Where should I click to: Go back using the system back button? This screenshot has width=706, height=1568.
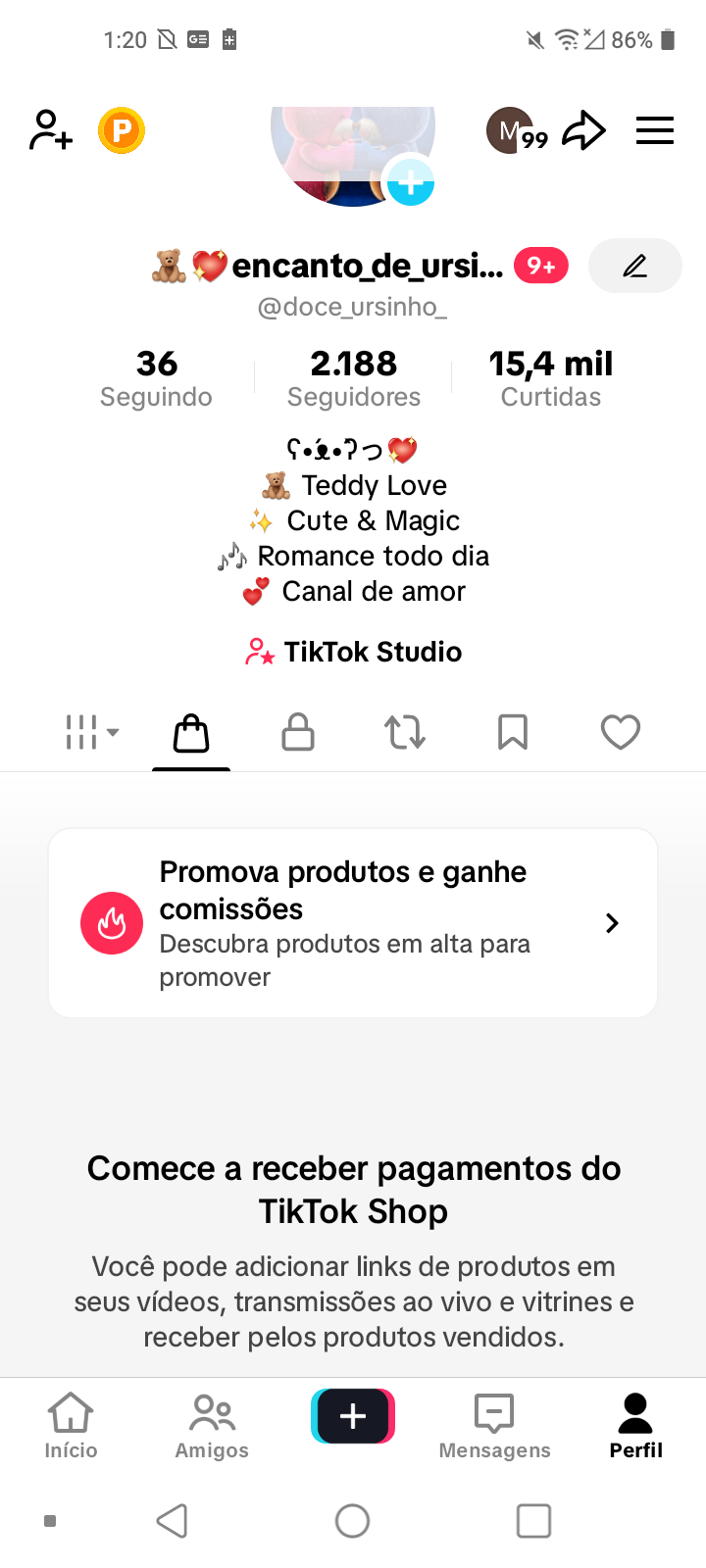click(173, 1521)
